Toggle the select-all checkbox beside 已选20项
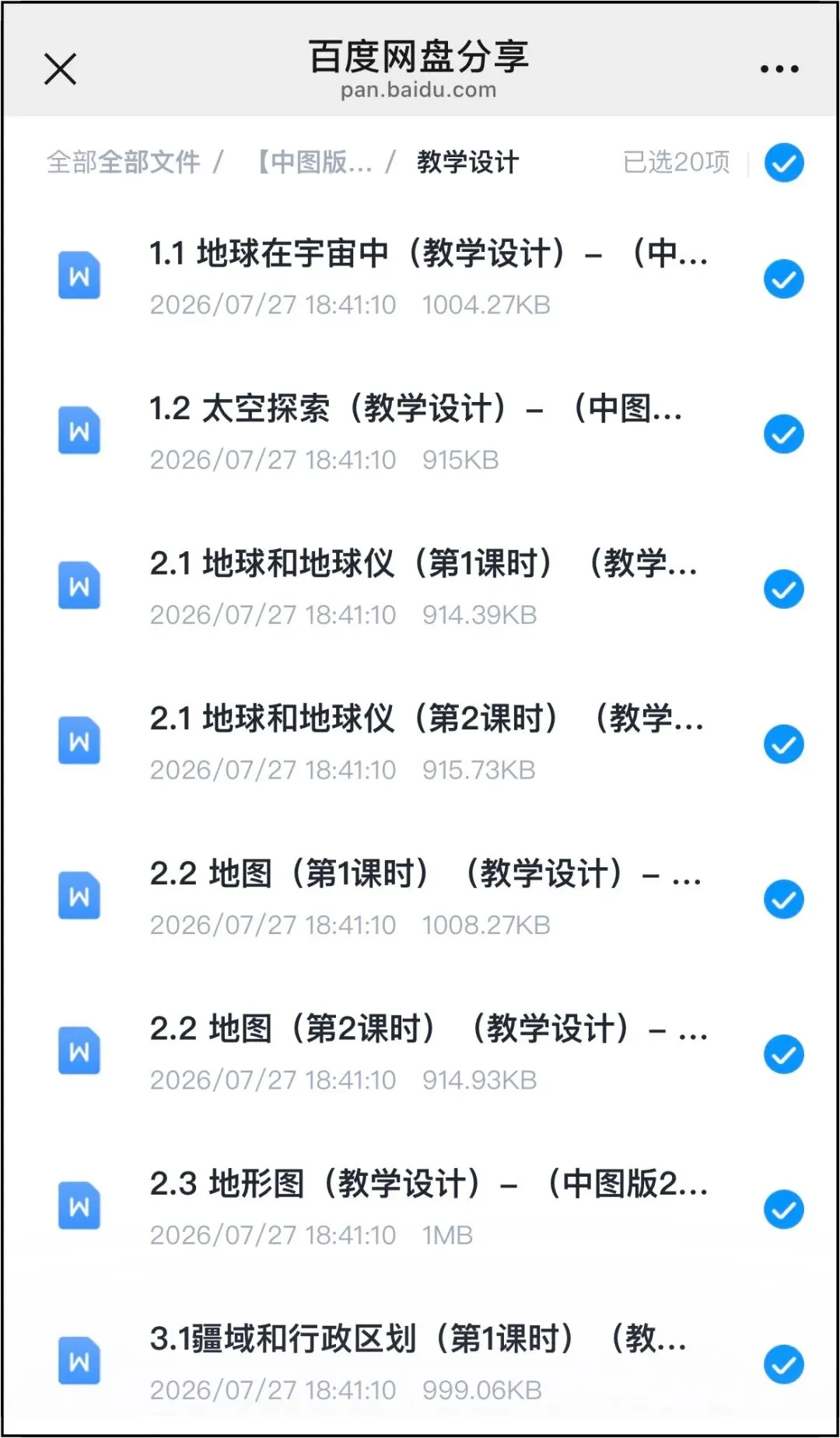The width and height of the screenshot is (840, 1438). pyautogui.click(x=784, y=163)
